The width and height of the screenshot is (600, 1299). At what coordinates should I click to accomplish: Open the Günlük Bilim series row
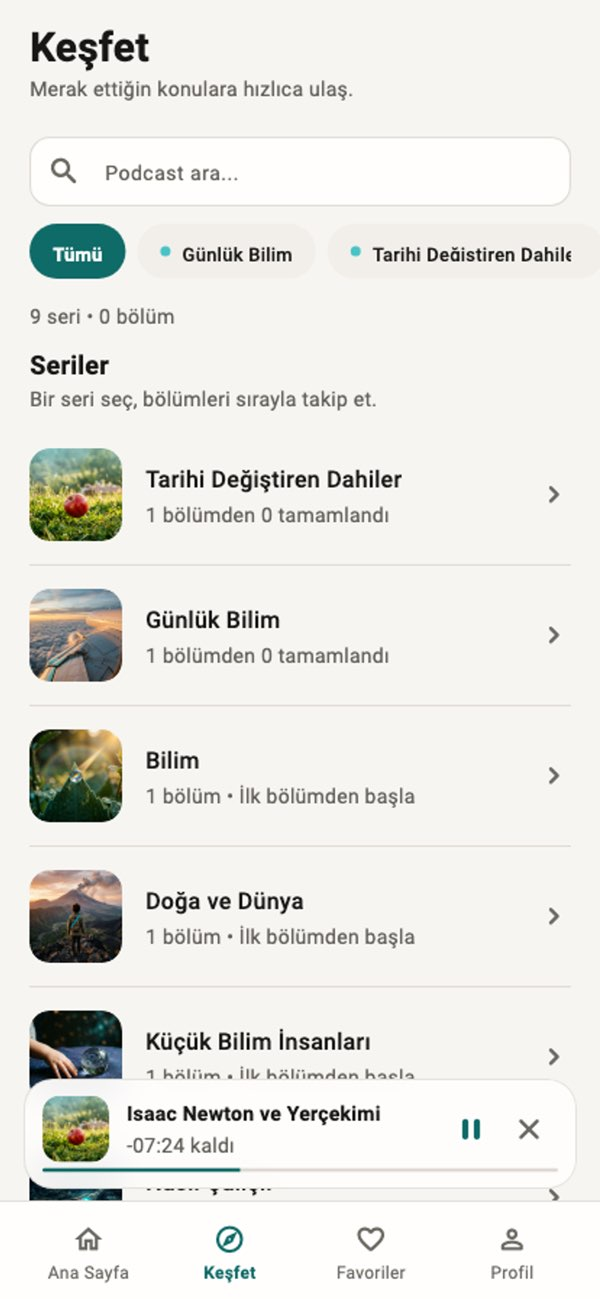coord(300,635)
